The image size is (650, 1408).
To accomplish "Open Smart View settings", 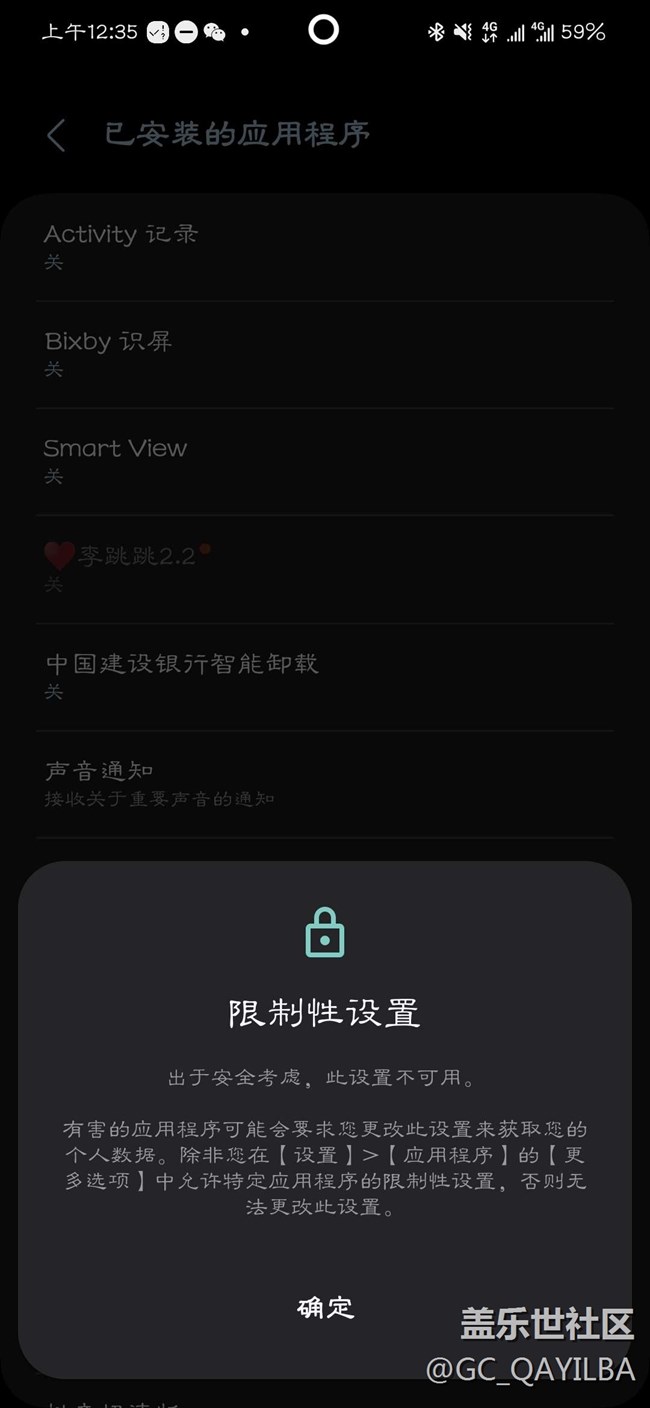I will [324, 461].
